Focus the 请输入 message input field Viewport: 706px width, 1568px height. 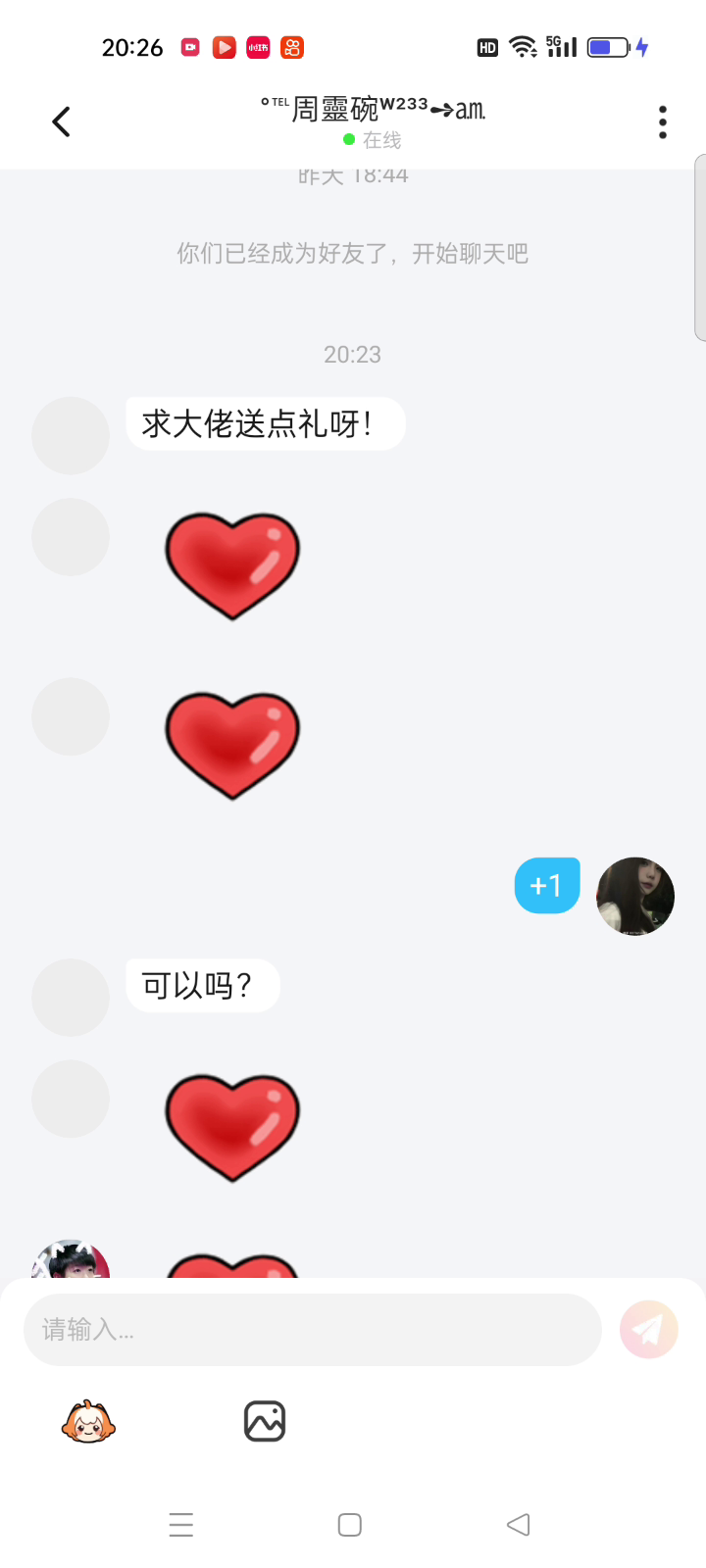pyautogui.click(x=312, y=1330)
